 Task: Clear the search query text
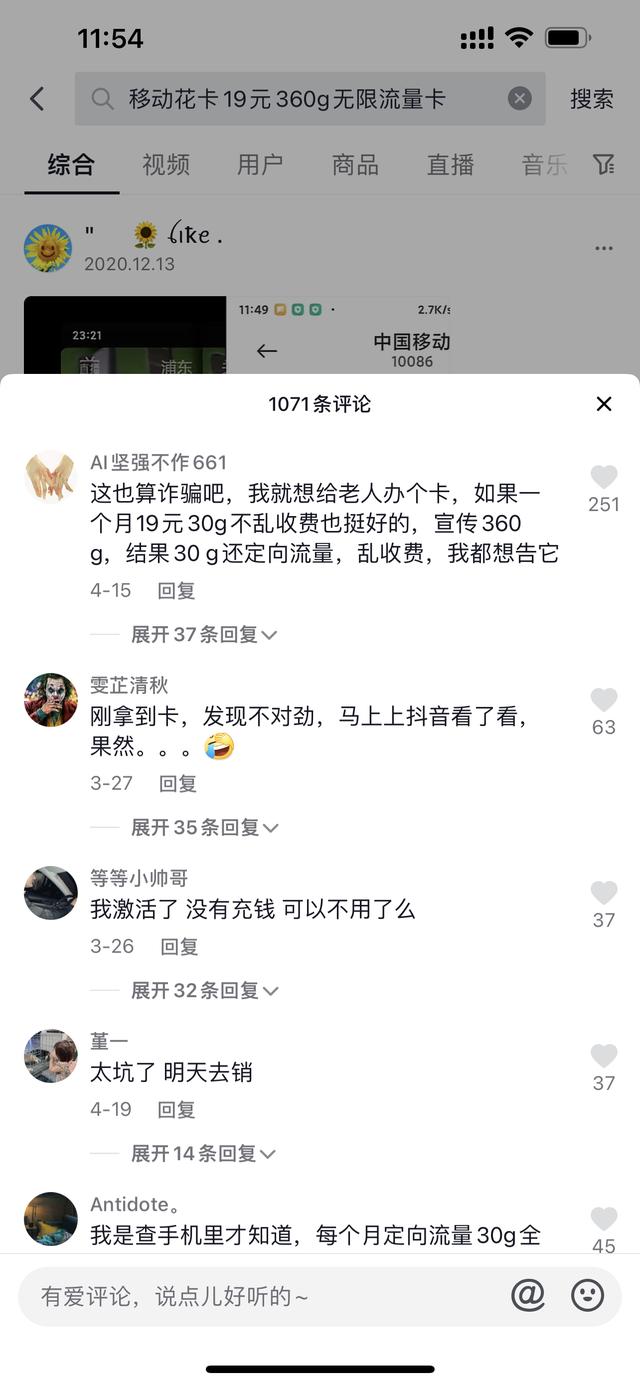tap(519, 98)
